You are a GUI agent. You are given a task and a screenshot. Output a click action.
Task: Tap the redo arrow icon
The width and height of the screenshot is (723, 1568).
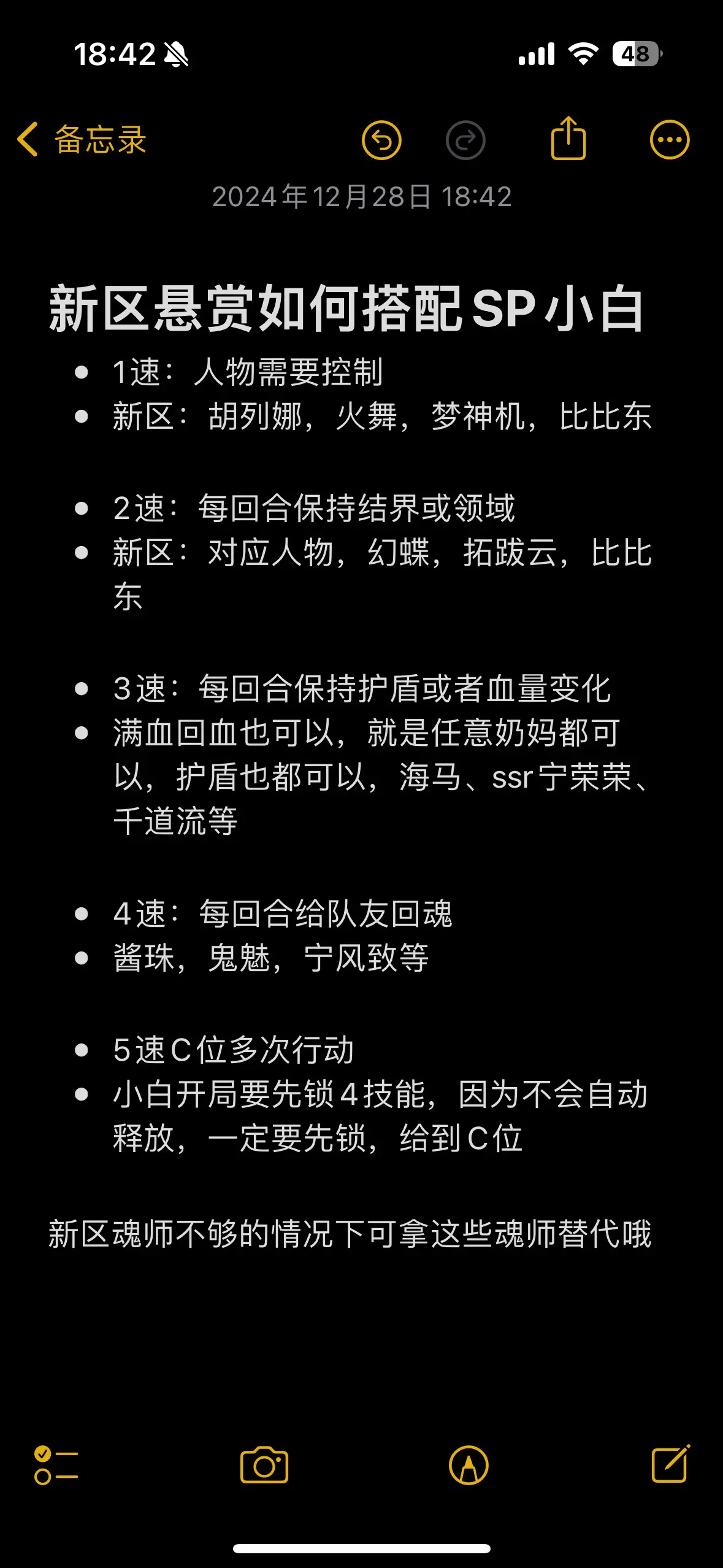click(465, 140)
